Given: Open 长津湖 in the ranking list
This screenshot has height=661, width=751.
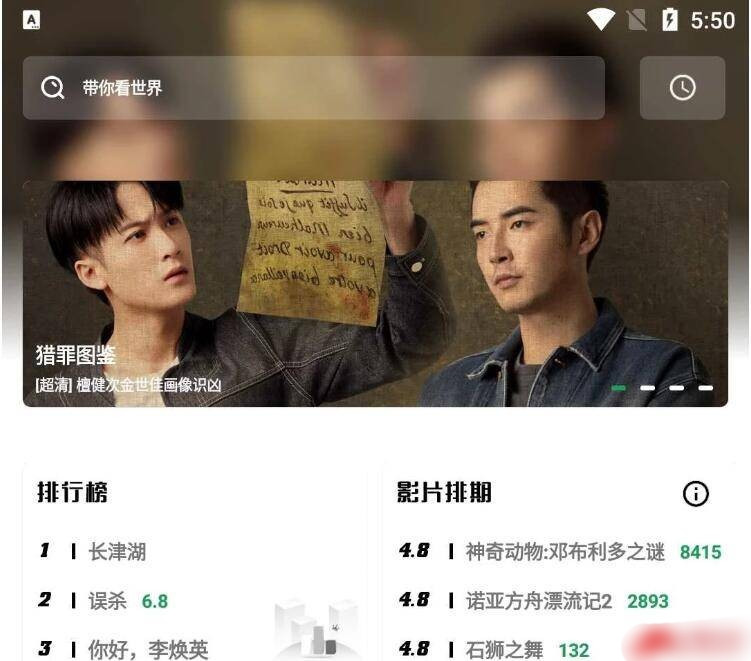Looking at the screenshot, I should [117, 551].
